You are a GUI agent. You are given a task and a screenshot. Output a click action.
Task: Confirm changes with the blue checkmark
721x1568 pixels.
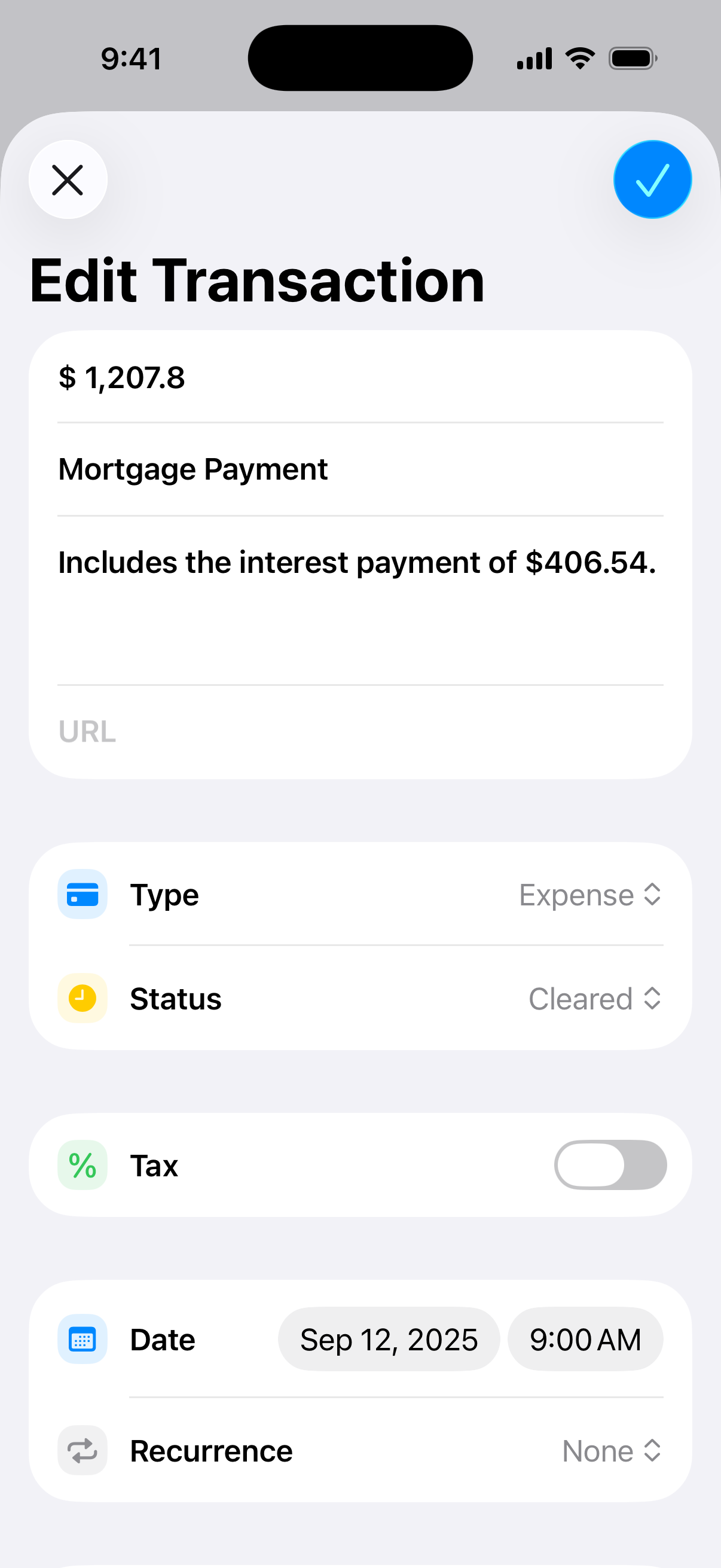[652, 180]
